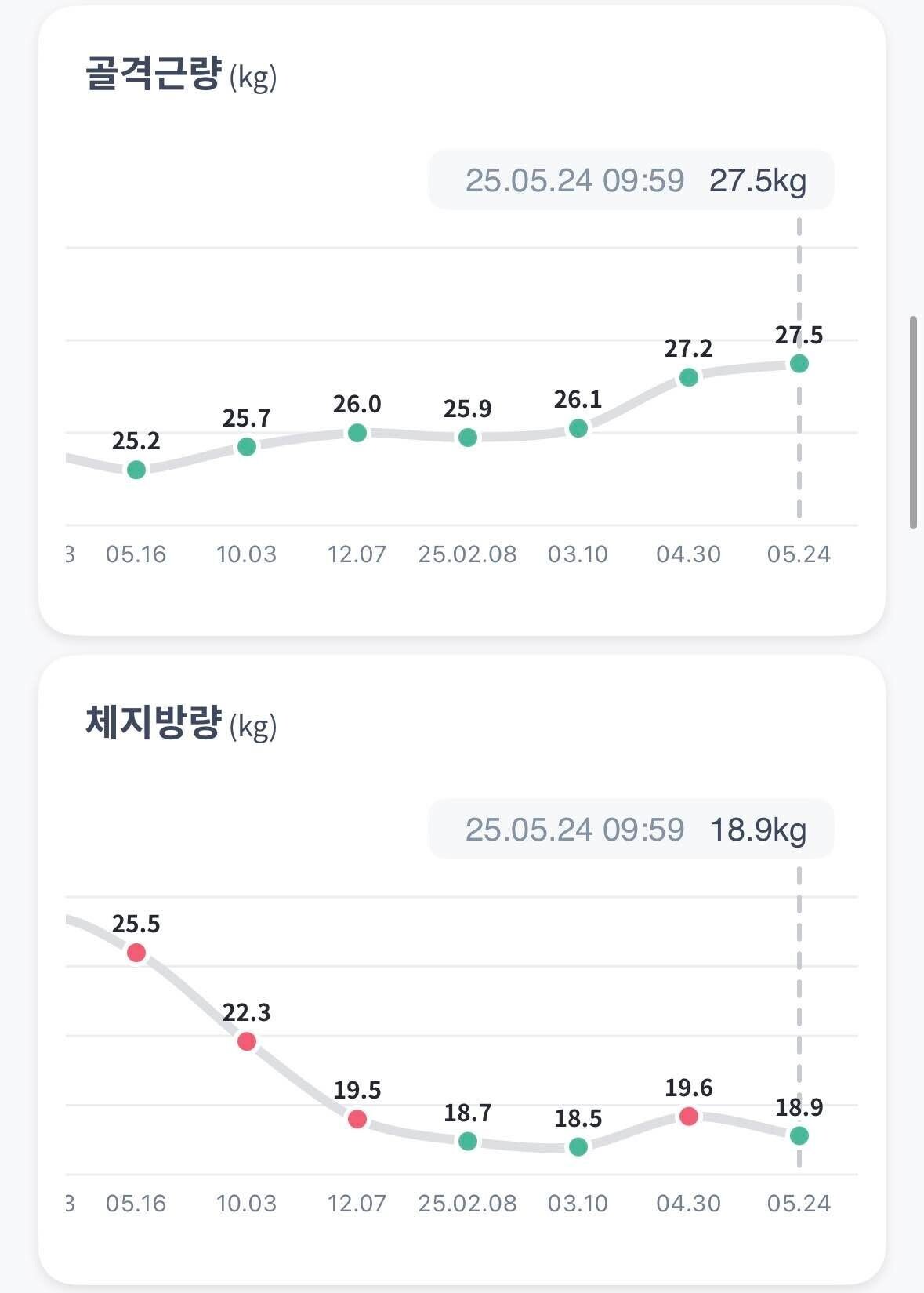Select the red 22.3 data point
Screen dimensions: 924x1293
pos(247,1040)
